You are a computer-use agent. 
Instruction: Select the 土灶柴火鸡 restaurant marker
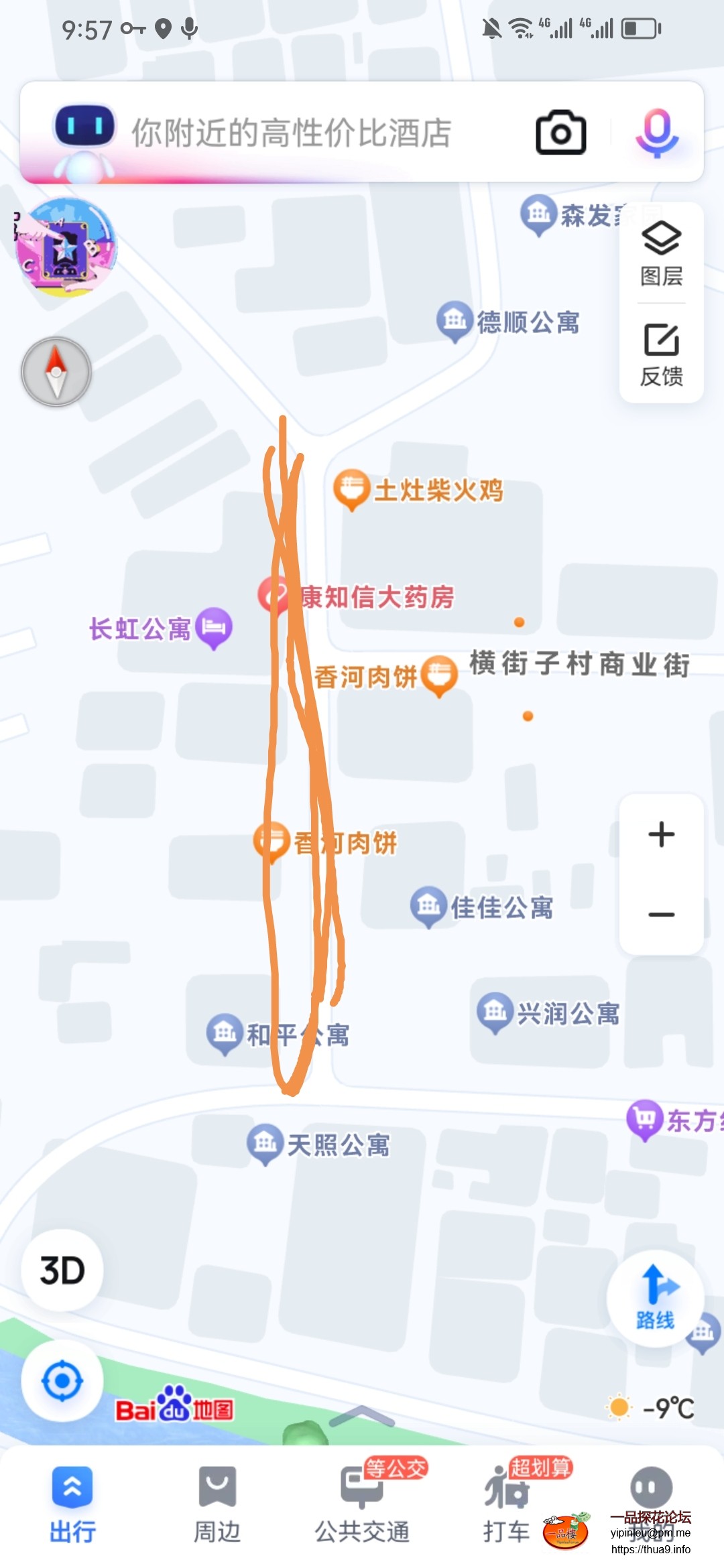click(352, 489)
